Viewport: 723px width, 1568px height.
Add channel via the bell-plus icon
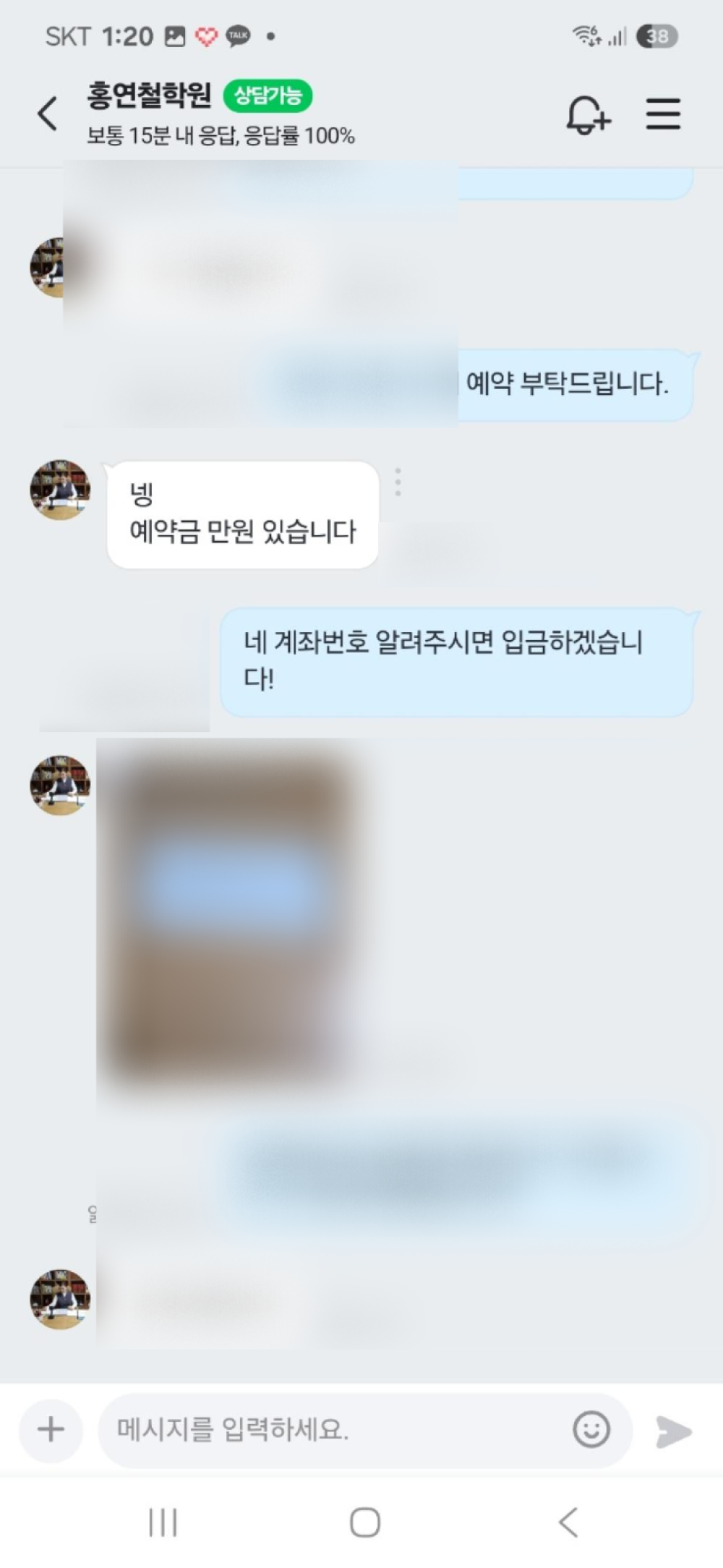pos(588,114)
